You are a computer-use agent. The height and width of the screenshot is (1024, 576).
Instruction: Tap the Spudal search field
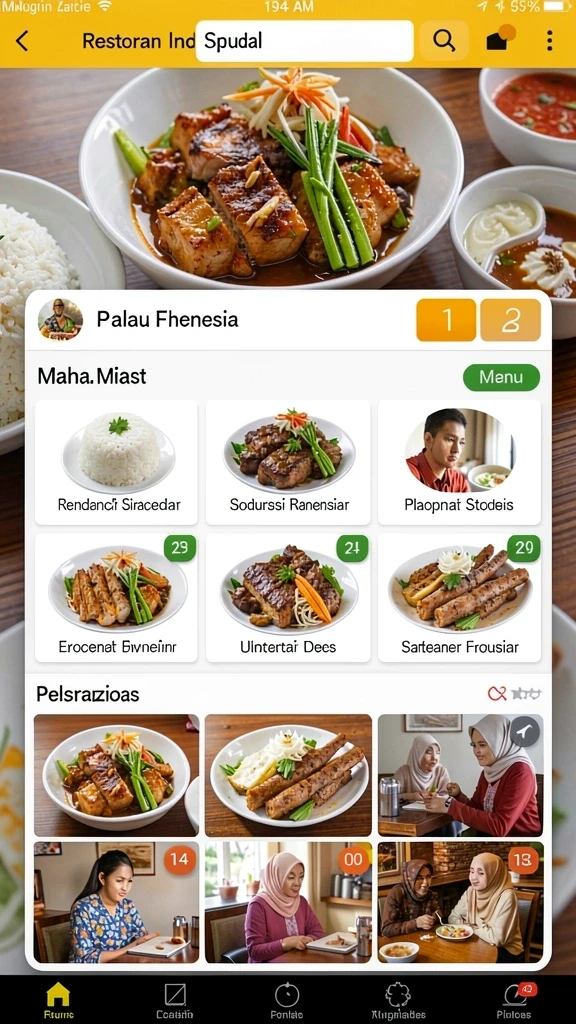point(304,41)
